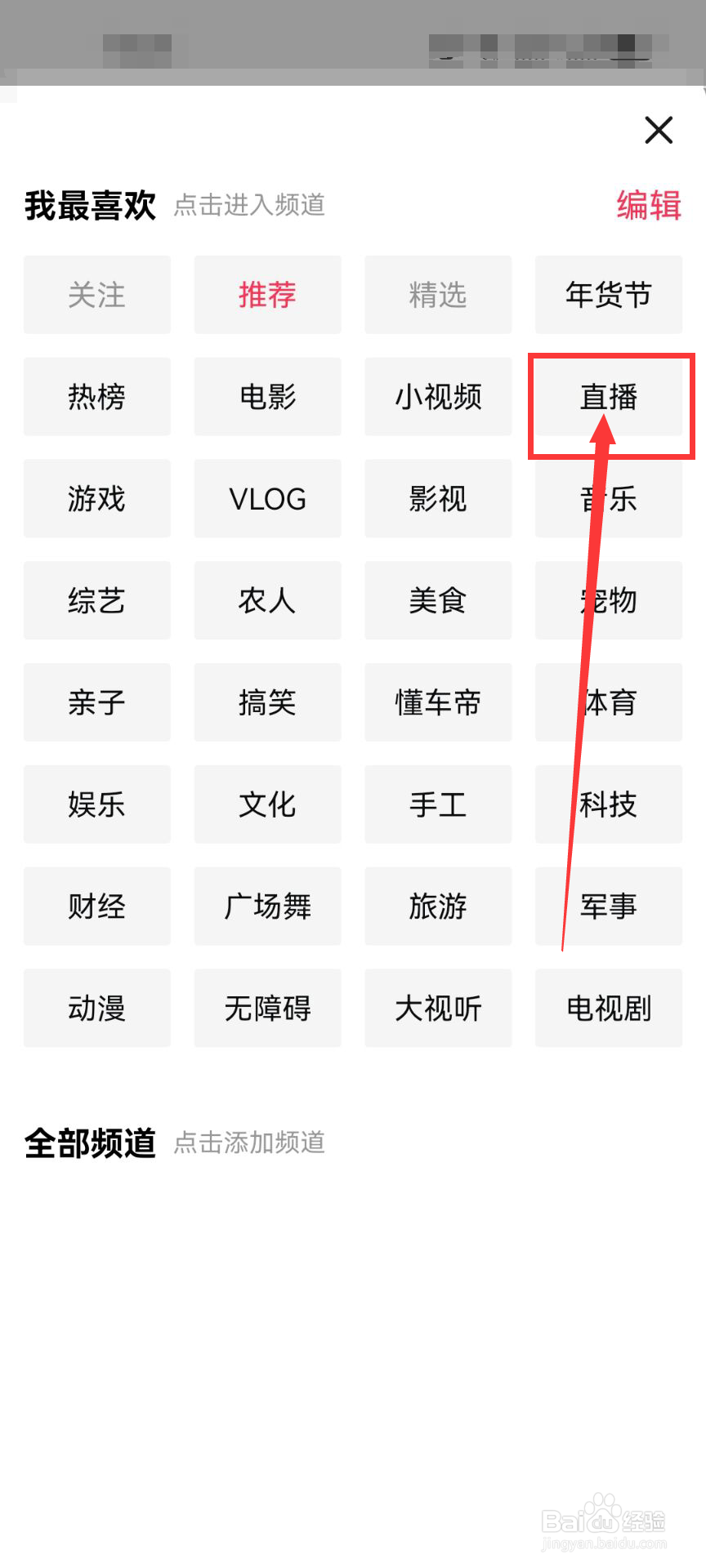Image resolution: width=706 pixels, height=1568 pixels.
Task: Open the 年货节 festival channel
Action: (608, 295)
